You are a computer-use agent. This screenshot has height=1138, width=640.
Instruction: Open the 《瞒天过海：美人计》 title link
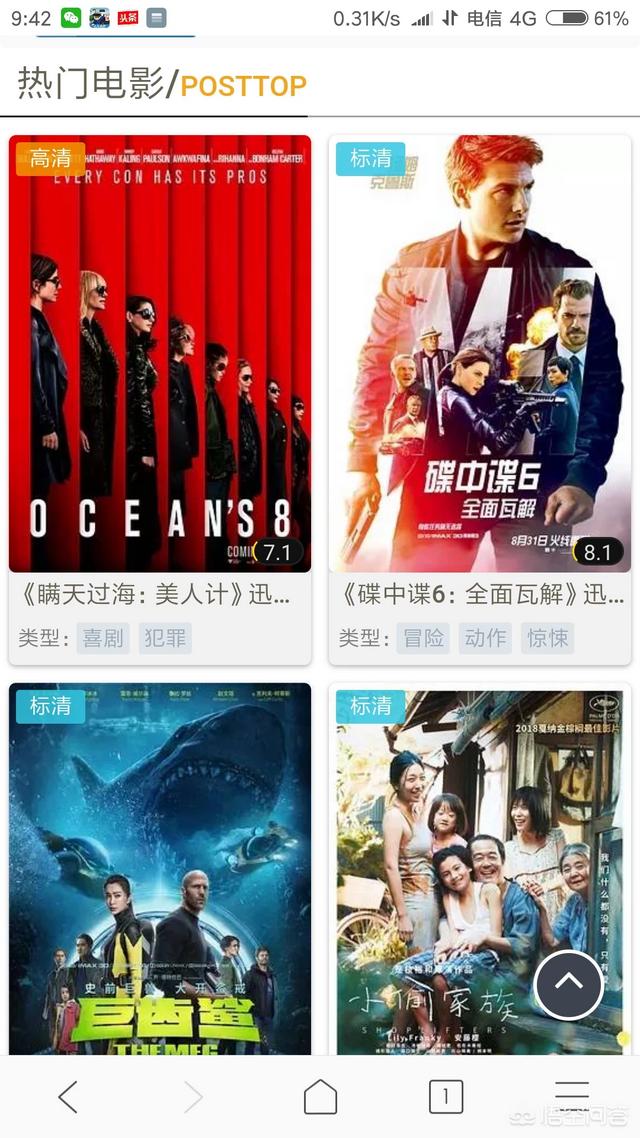[155, 595]
